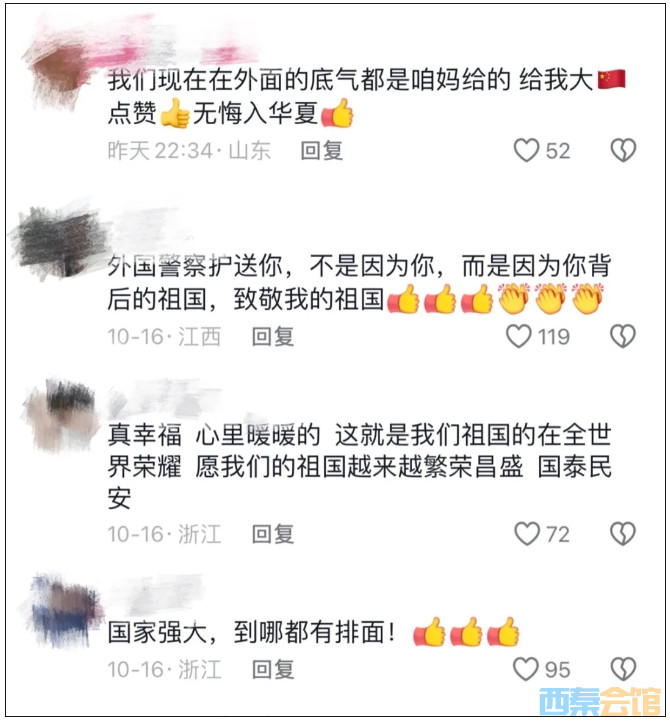Screen dimensions: 670x724
Task: Dislike the 到哪都有排面 comment
Action: coord(623,668)
